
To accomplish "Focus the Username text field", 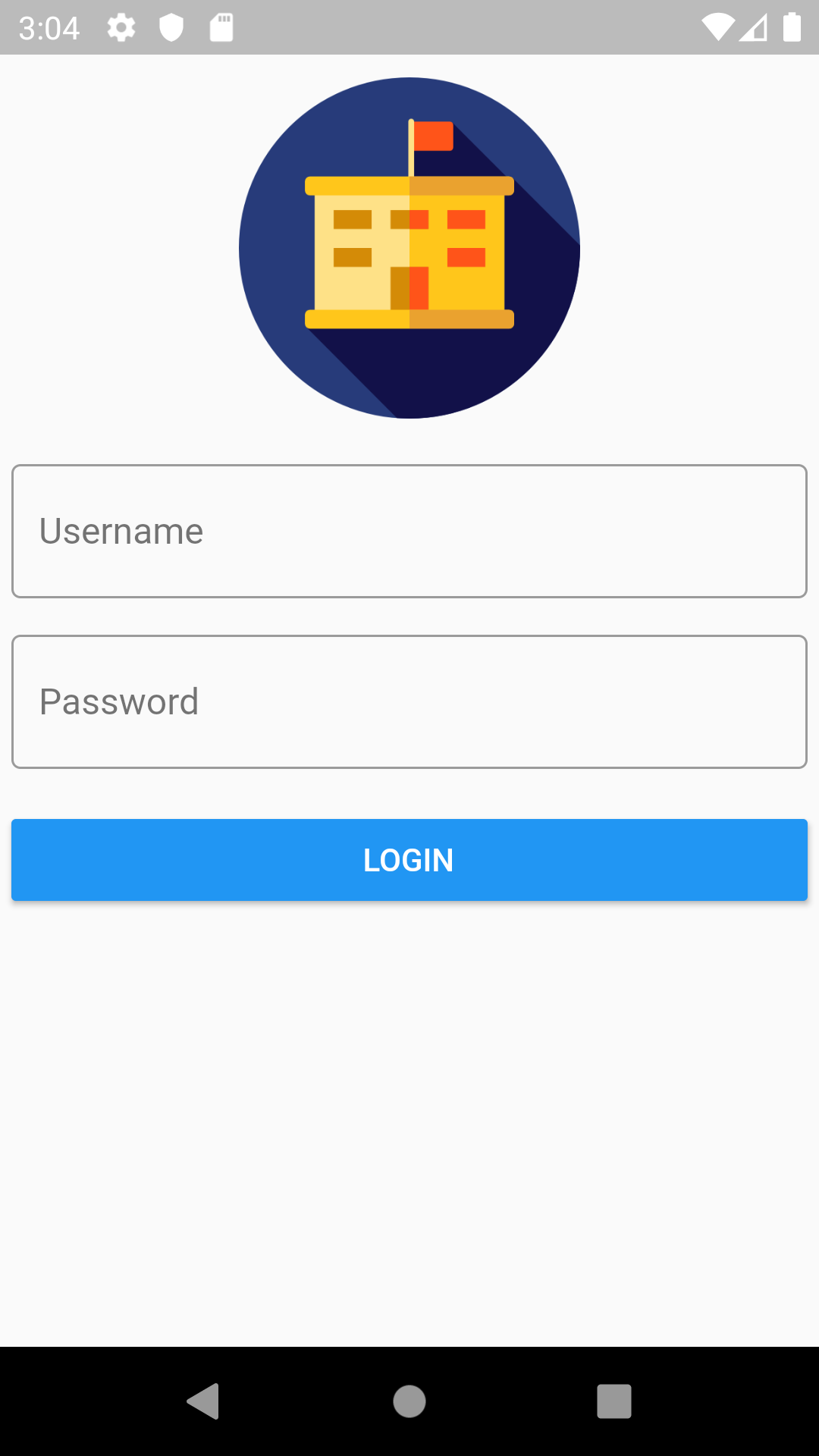I will [x=409, y=531].
